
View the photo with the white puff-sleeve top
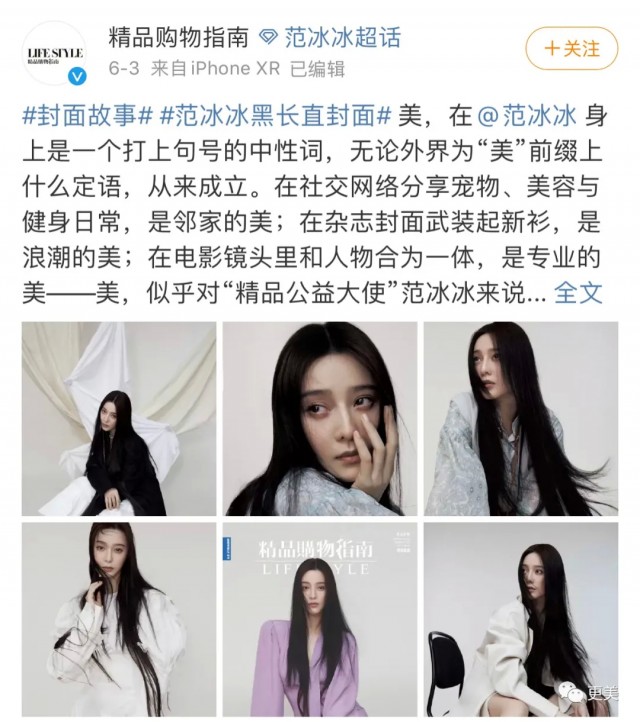pyautogui.click(x=119, y=620)
